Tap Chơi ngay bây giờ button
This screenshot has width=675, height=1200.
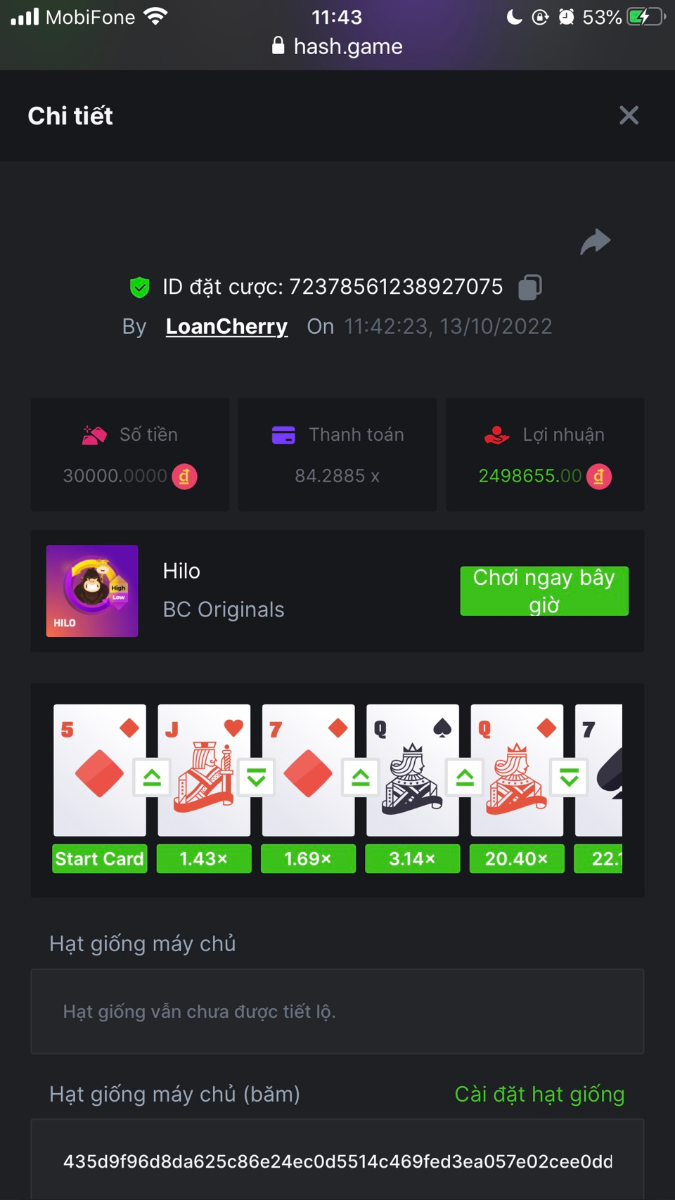(544, 591)
